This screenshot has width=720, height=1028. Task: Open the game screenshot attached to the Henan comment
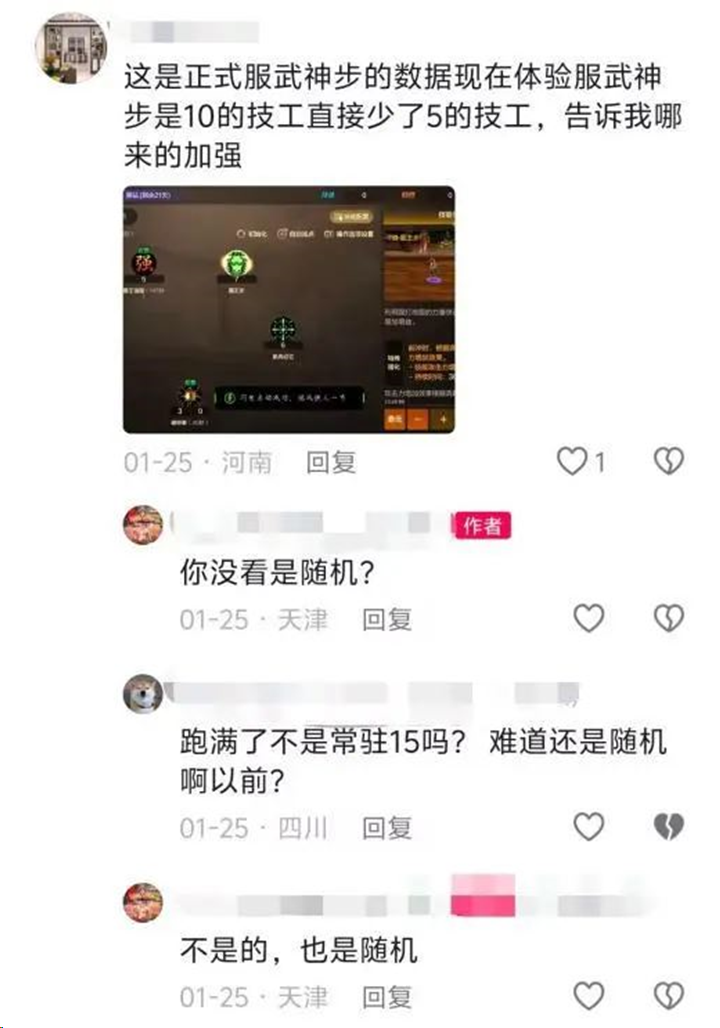coord(288,309)
